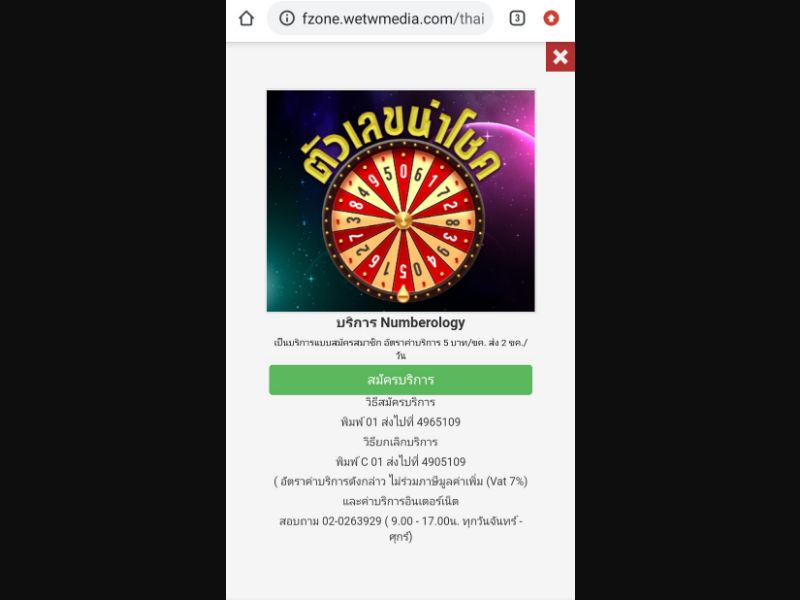
Task: Go to the browser home page
Action: (246, 18)
